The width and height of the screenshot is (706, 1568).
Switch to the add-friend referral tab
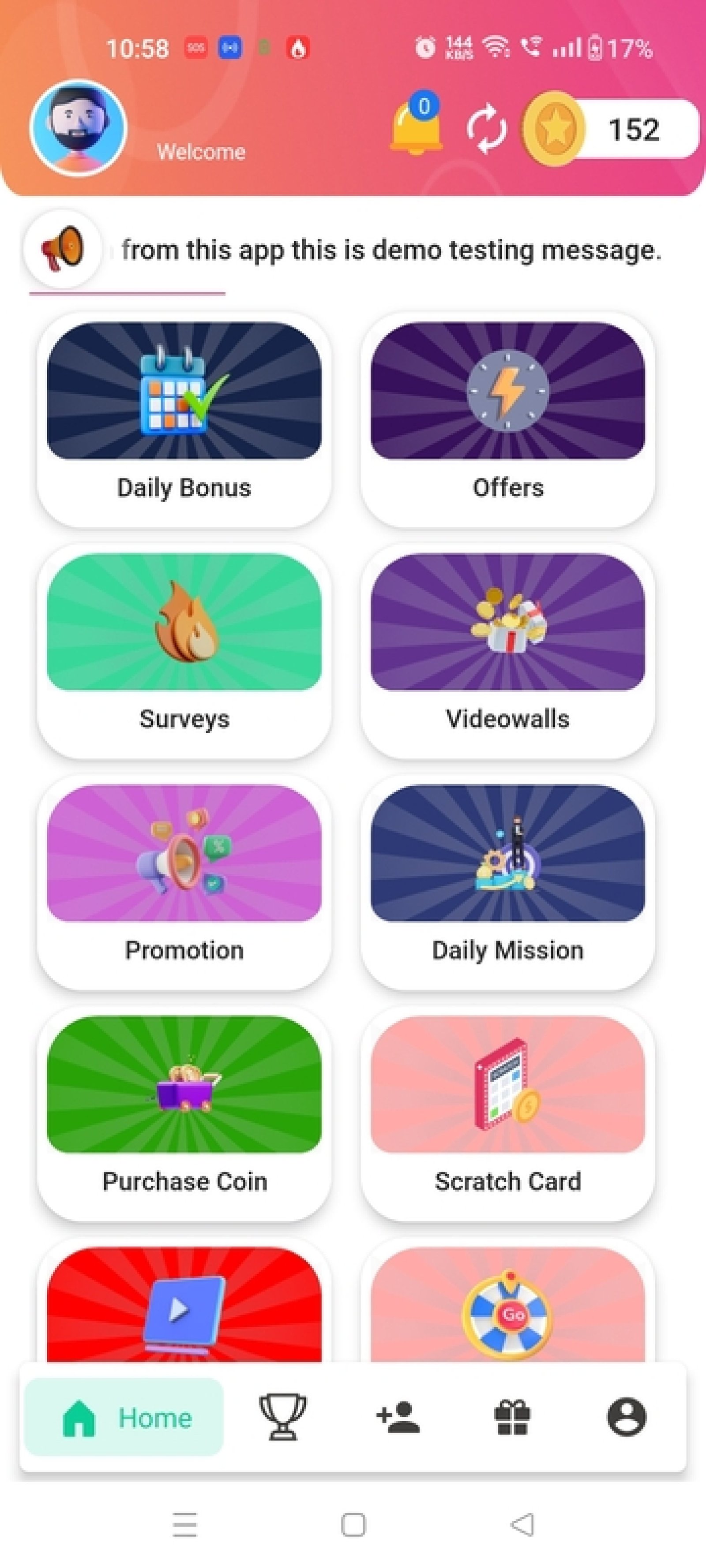point(398,1417)
